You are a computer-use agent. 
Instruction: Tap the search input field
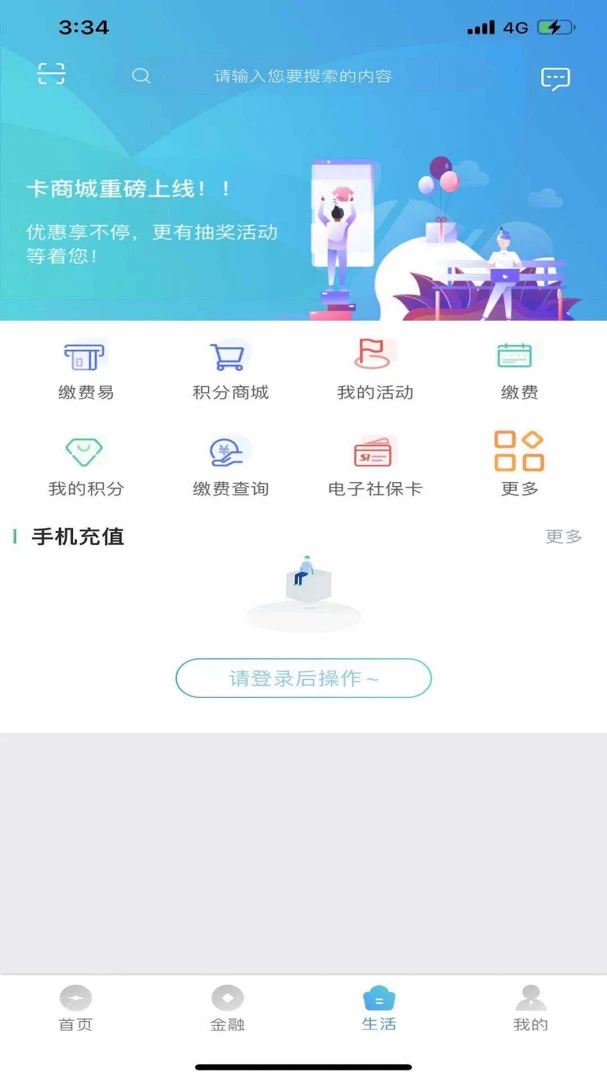tap(302, 76)
